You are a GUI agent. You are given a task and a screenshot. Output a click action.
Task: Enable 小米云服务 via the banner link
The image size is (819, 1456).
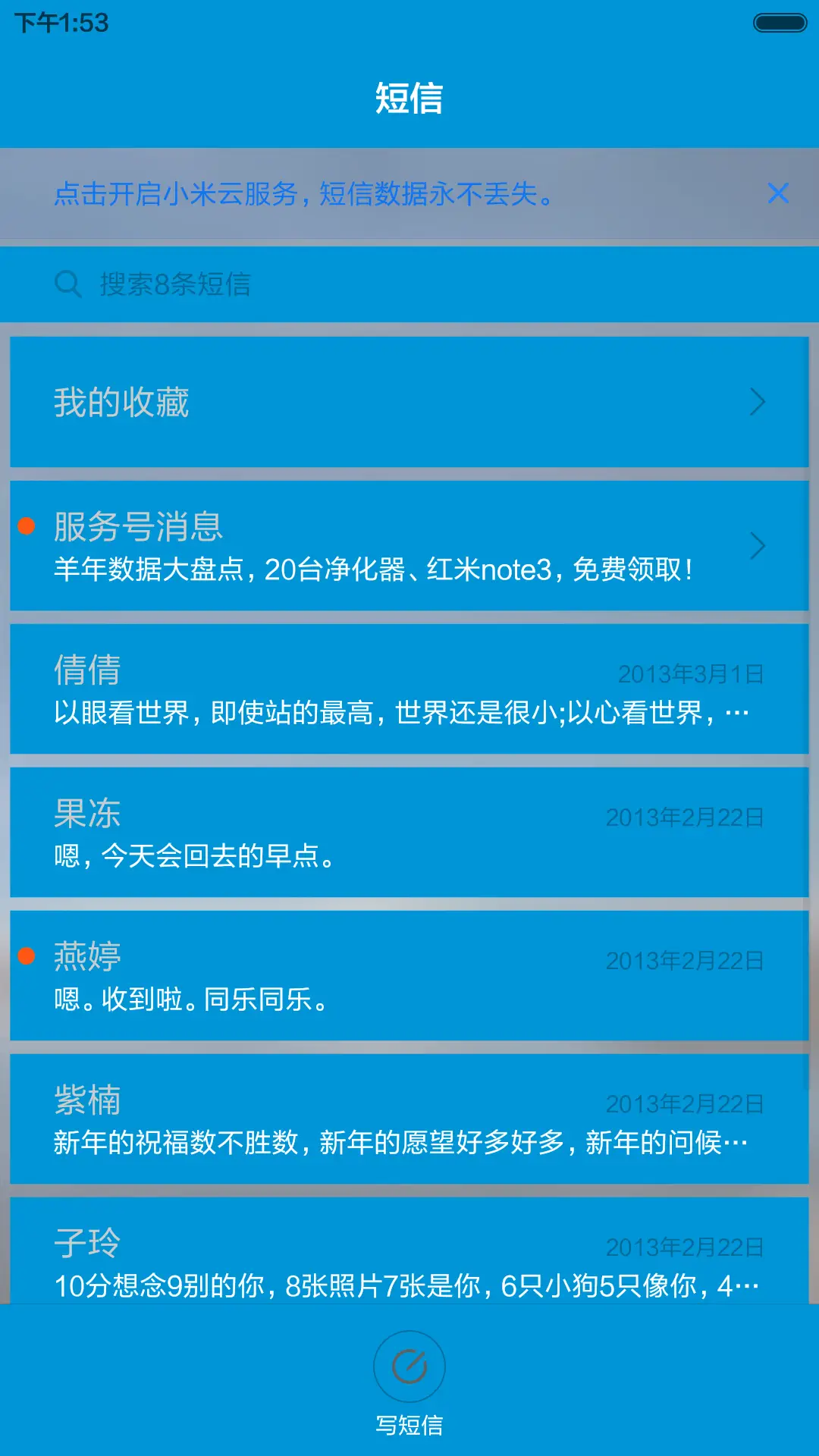click(303, 193)
